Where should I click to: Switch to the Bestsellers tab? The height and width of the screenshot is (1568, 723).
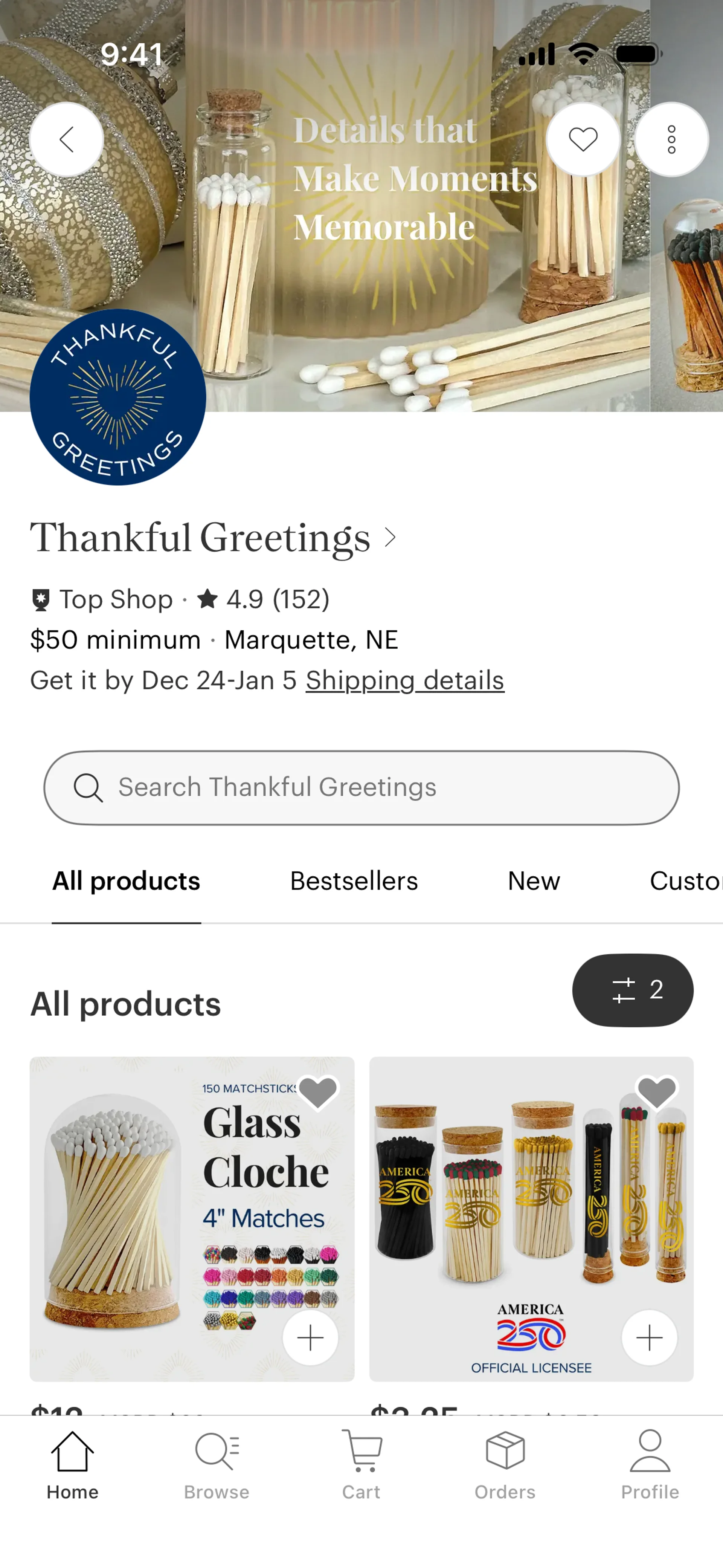click(x=354, y=882)
